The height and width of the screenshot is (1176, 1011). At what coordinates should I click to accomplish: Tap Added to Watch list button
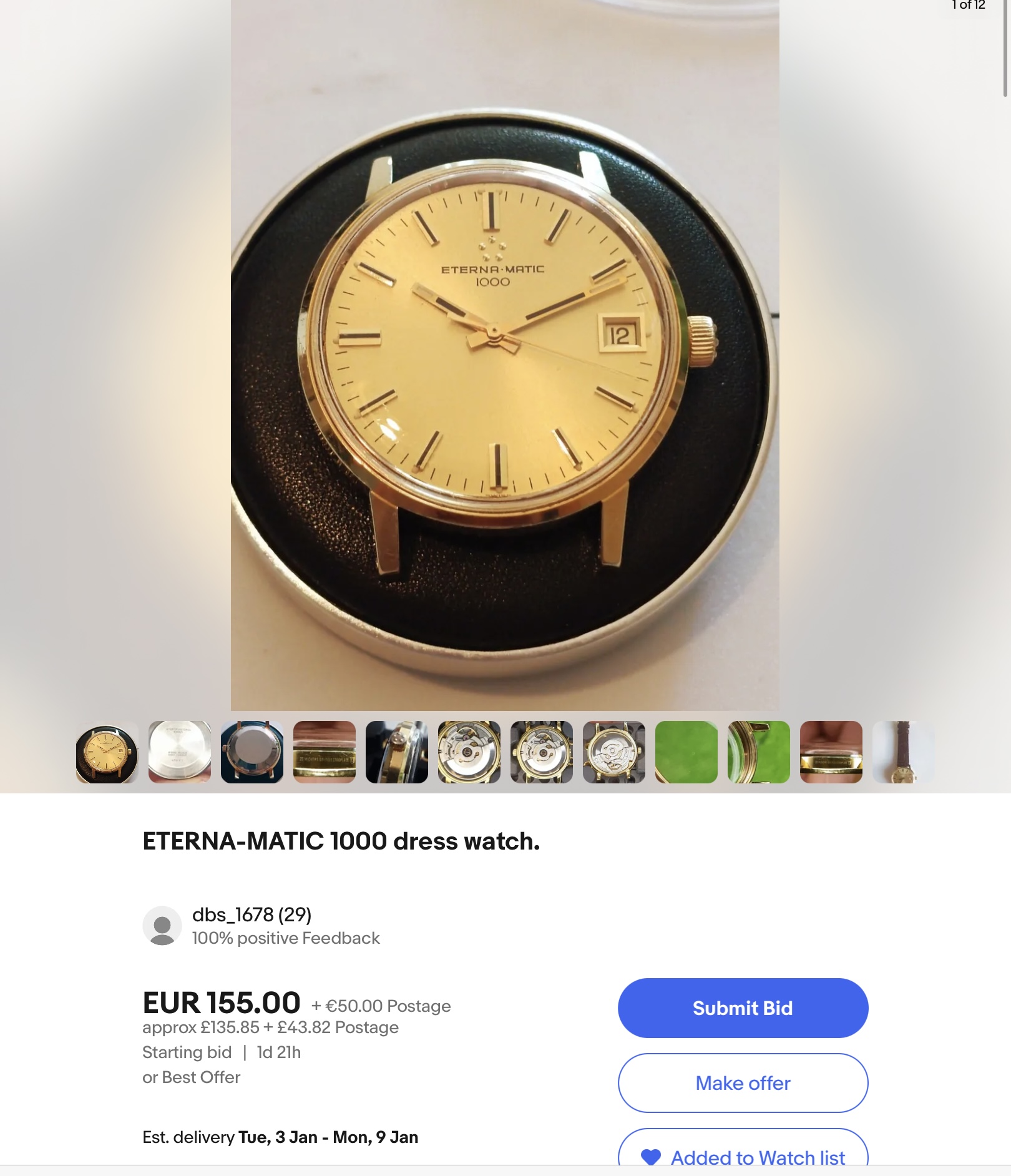[743, 1152]
